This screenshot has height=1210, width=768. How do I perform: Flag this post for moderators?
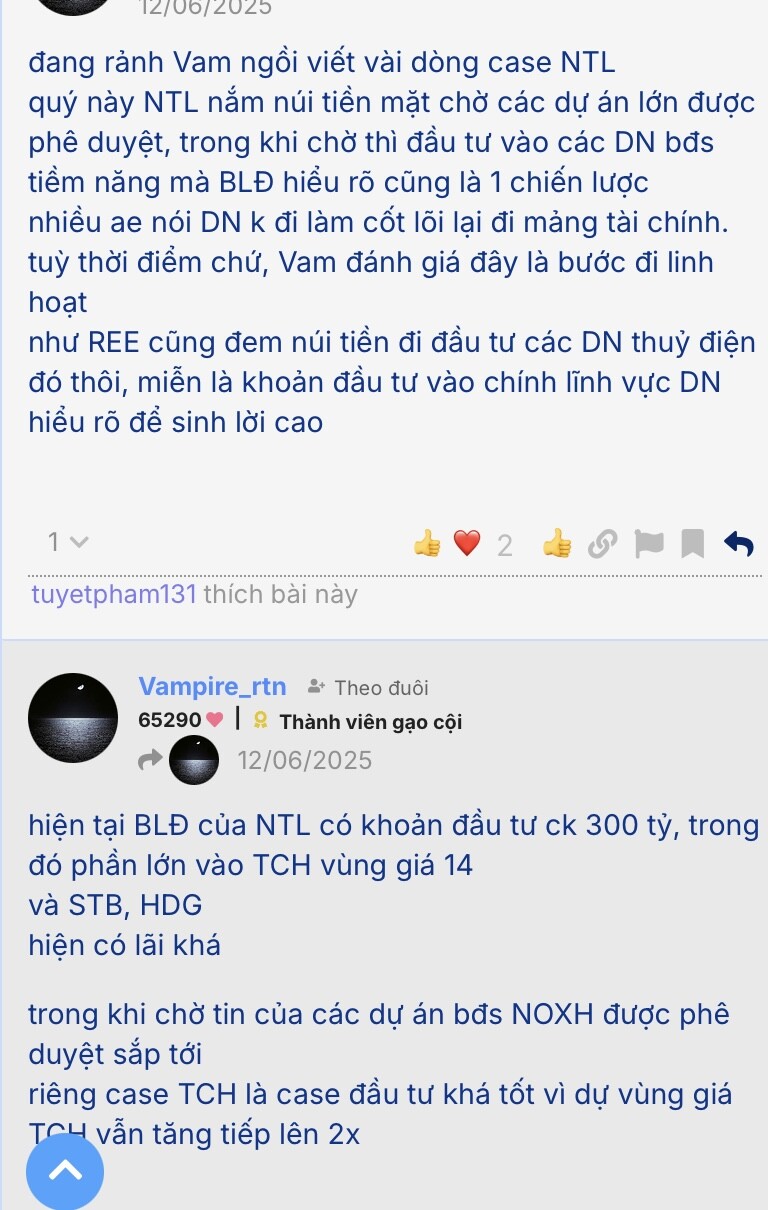coord(648,543)
